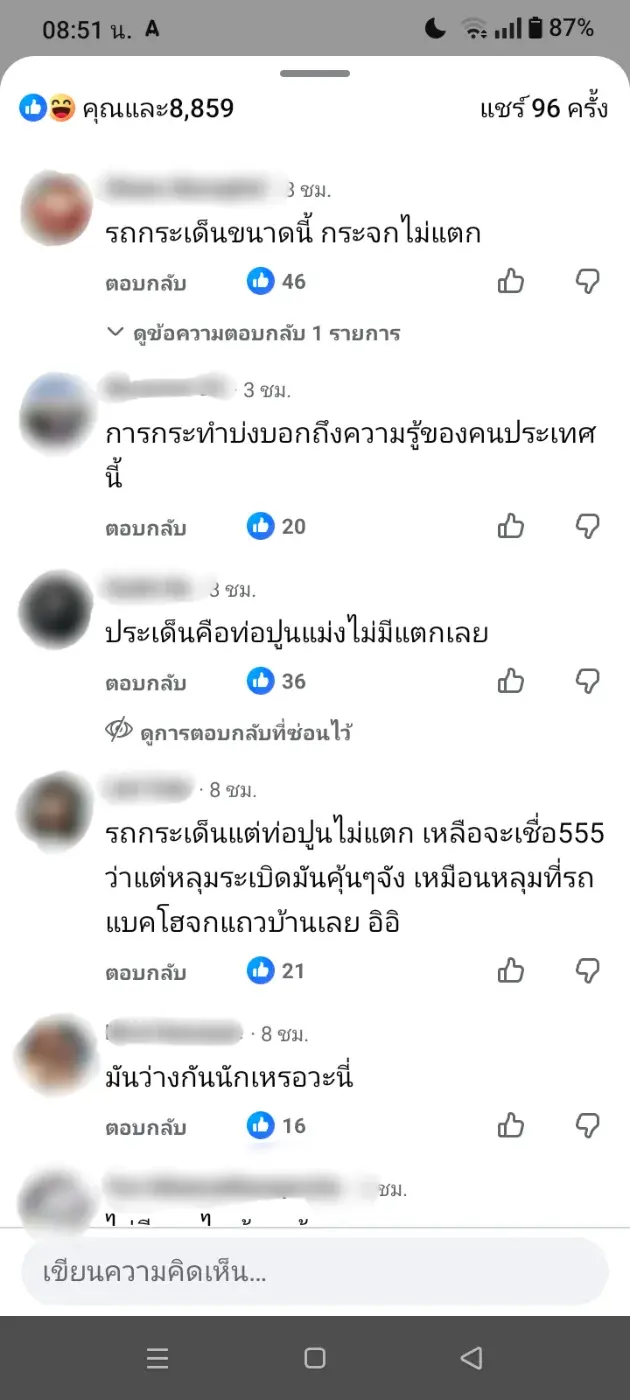Reply to comment 'มันว่างกันนักเหรอวะนี่'
This screenshot has width=630, height=1400.
pyautogui.click(x=146, y=1127)
